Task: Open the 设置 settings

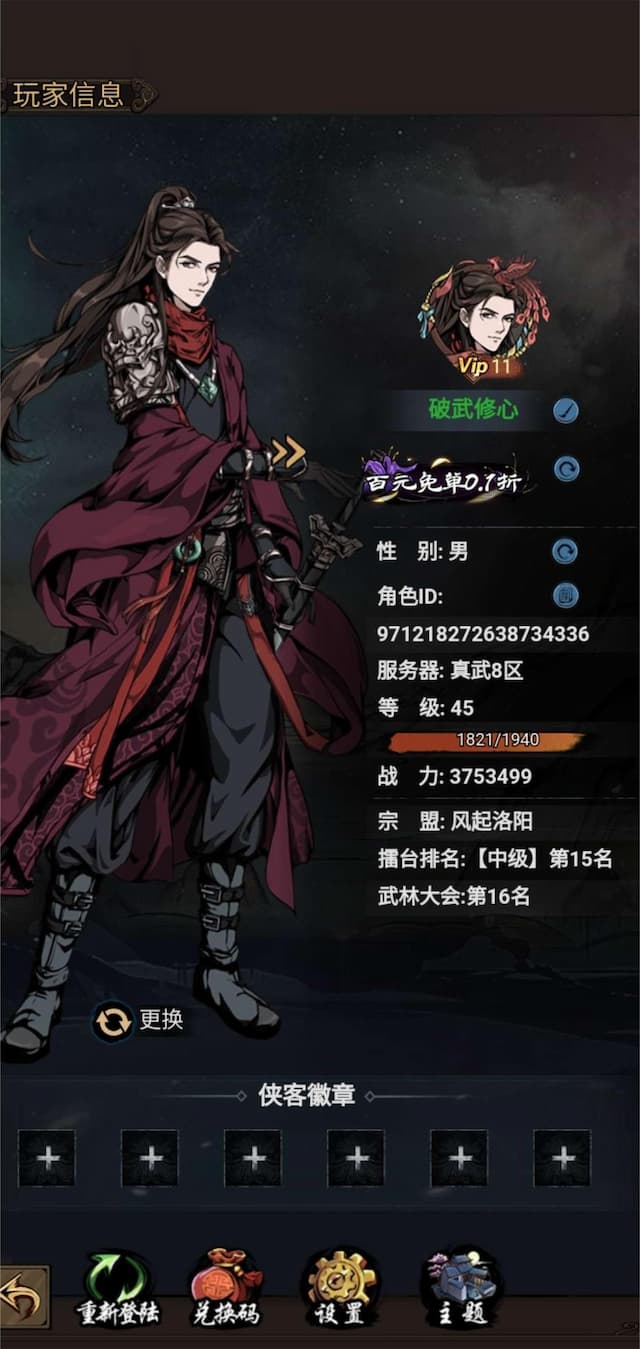Action: [x=341, y=1289]
